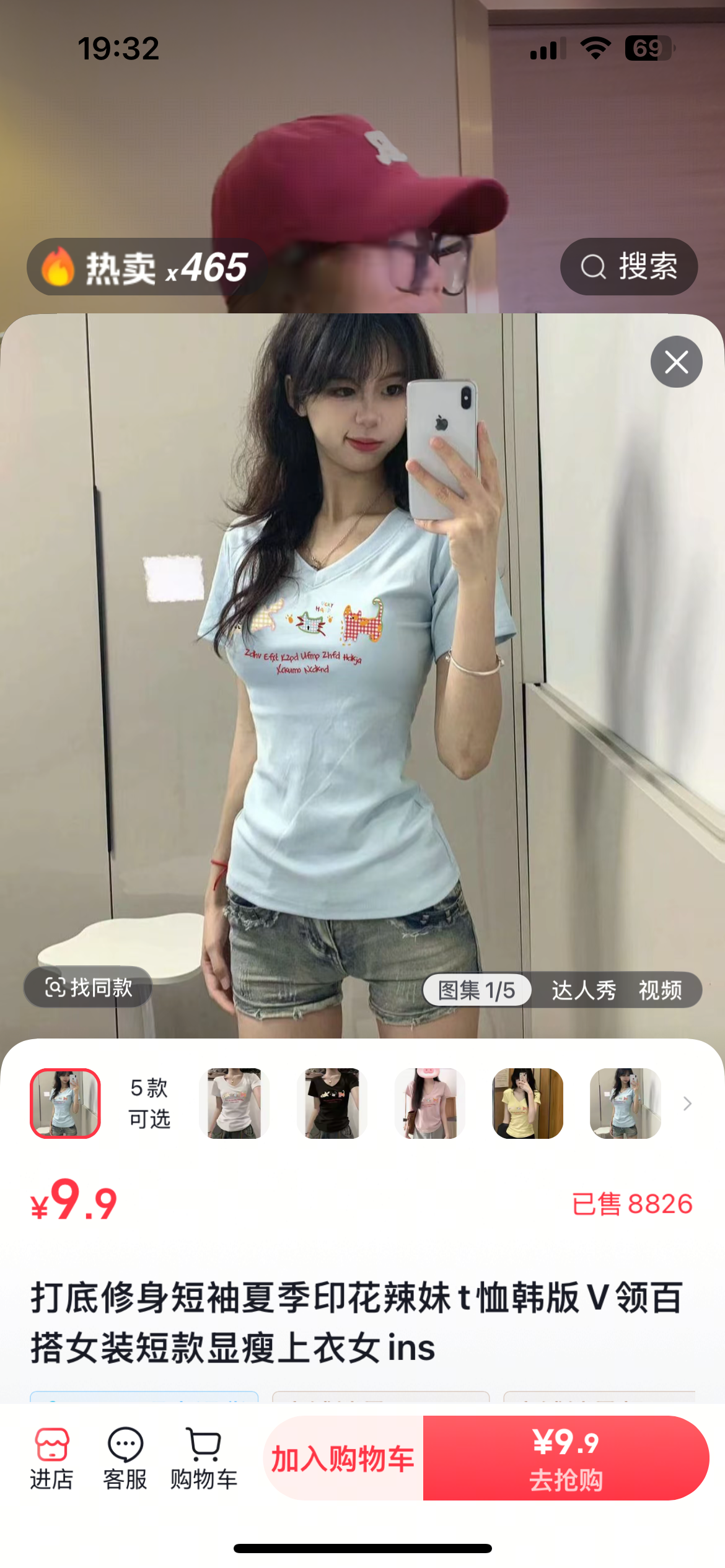Contact 客服 customer service
Viewport: 725px width, 1568px height.
[x=125, y=1458]
